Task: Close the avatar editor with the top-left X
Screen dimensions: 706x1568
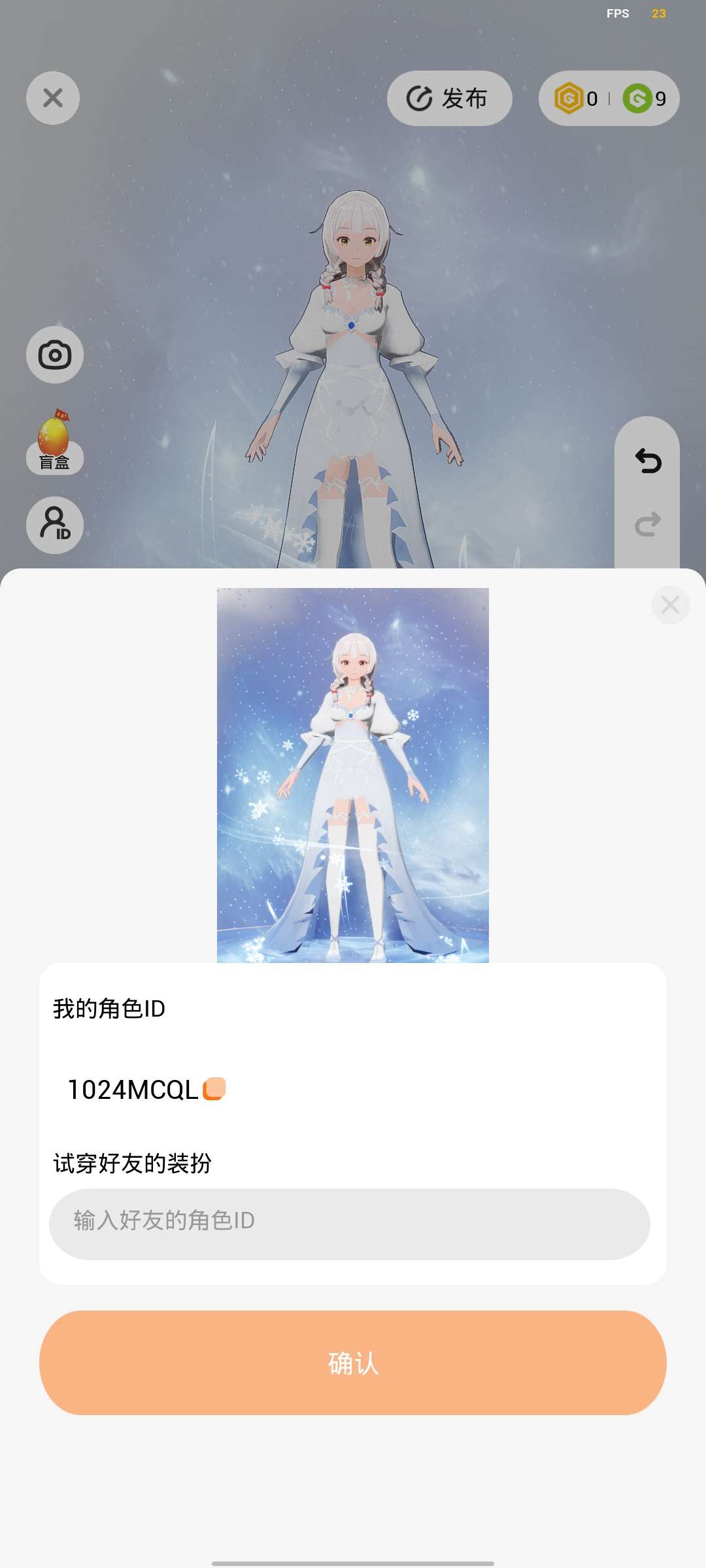Action: (53, 98)
